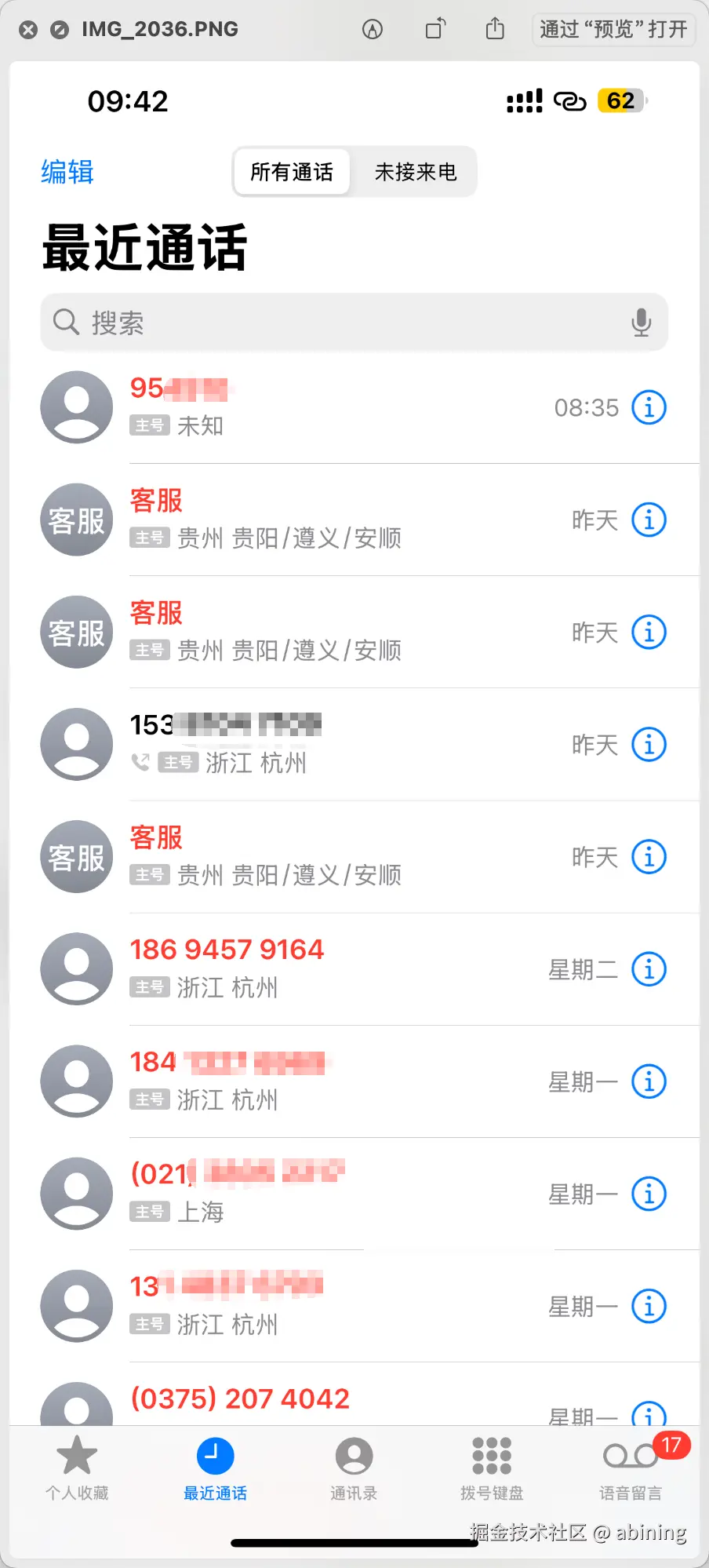Open the 拨号键盘 tab
The image size is (709, 1568).
[x=492, y=1468]
